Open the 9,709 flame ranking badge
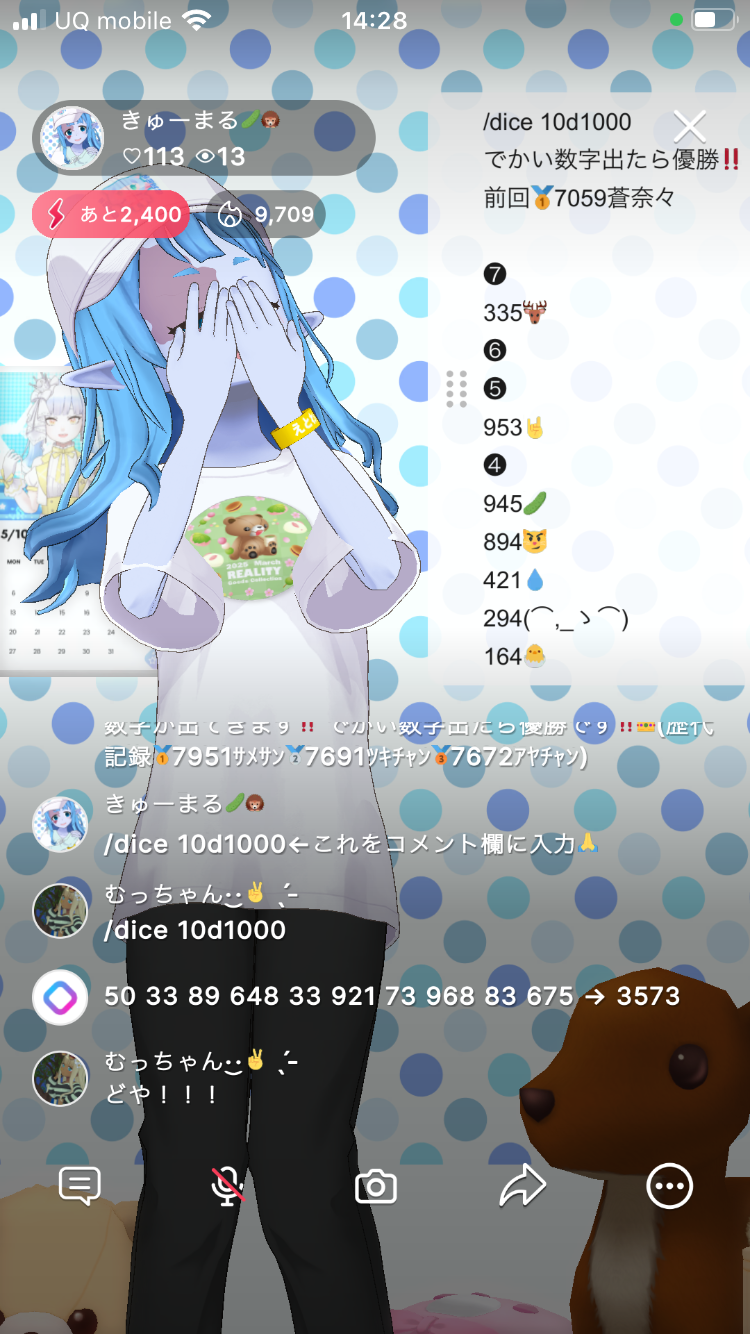Screen dimensions: 750x1334 pyautogui.click(x=267, y=214)
